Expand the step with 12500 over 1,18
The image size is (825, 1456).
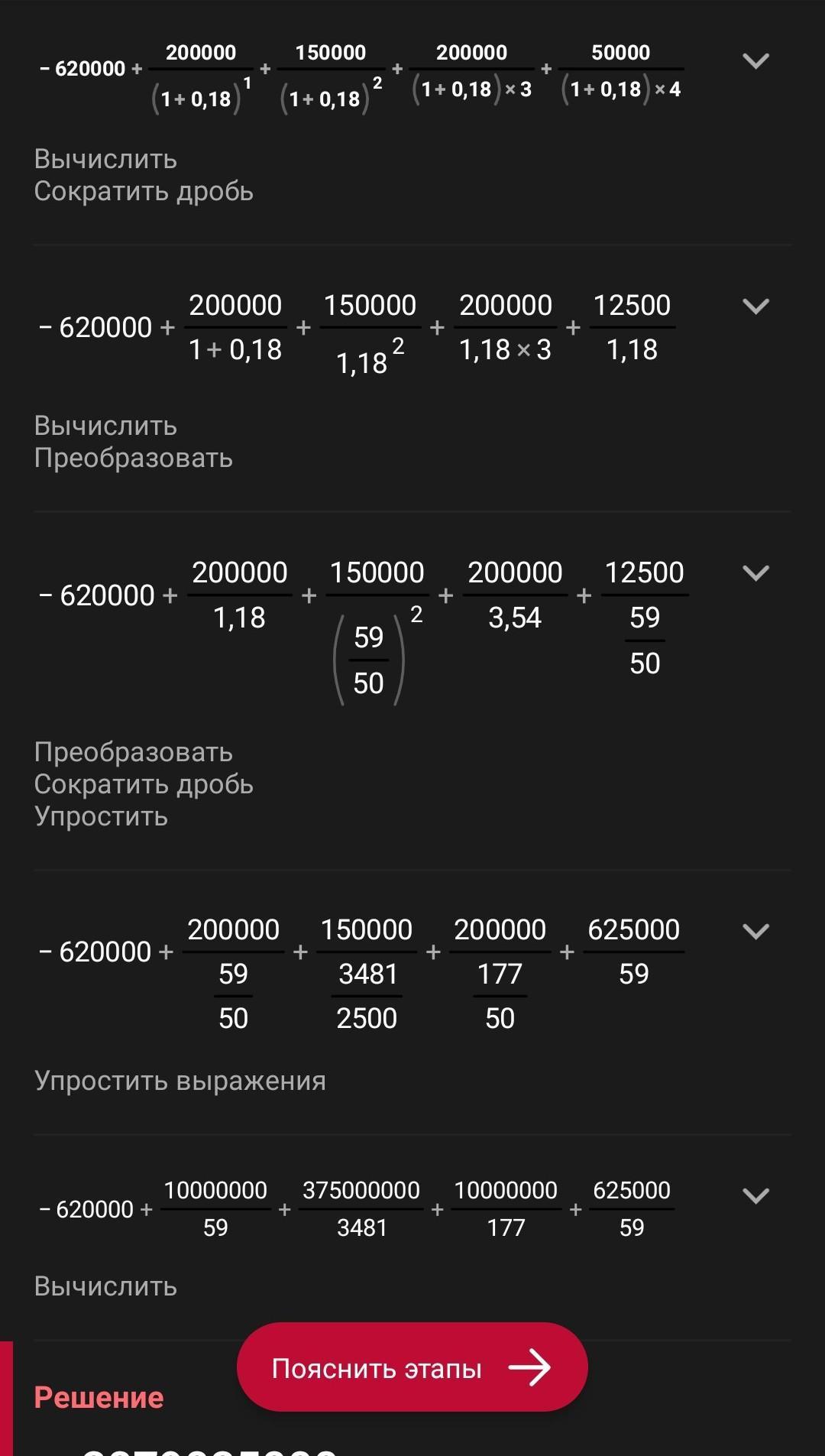click(755, 306)
